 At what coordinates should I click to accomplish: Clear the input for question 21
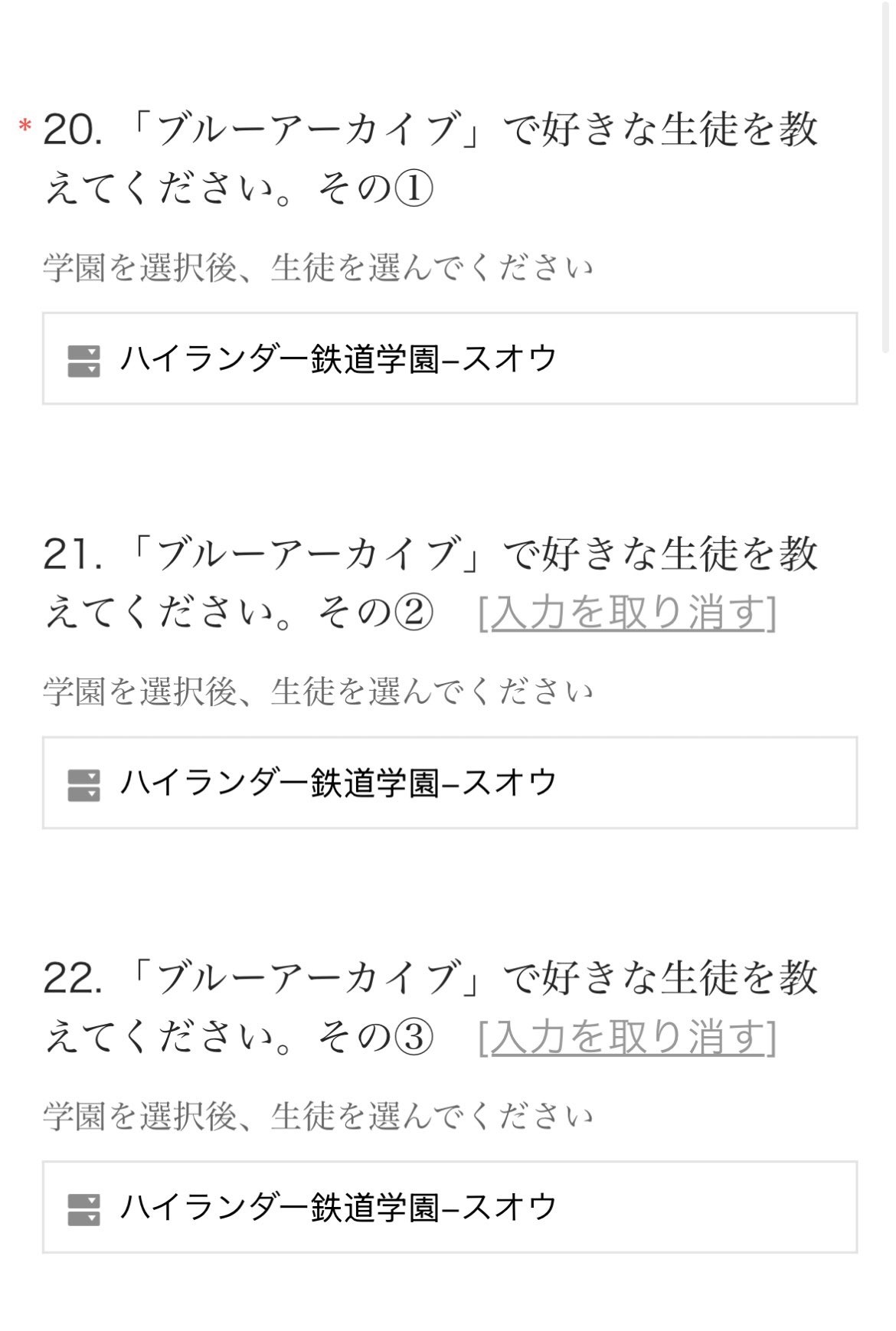[x=627, y=613]
